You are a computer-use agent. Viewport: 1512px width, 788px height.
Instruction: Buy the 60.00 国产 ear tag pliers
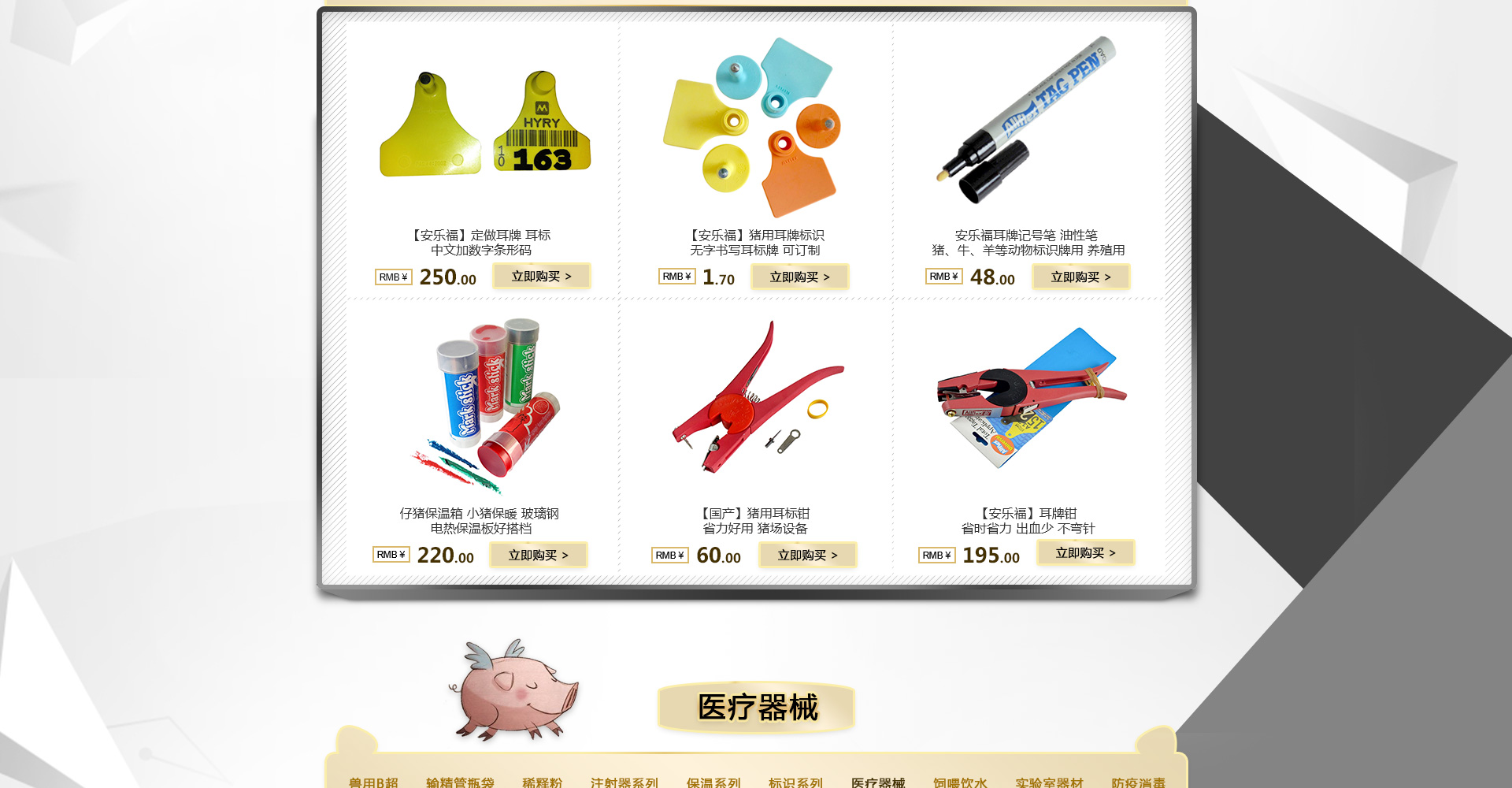[x=807, y=556]
